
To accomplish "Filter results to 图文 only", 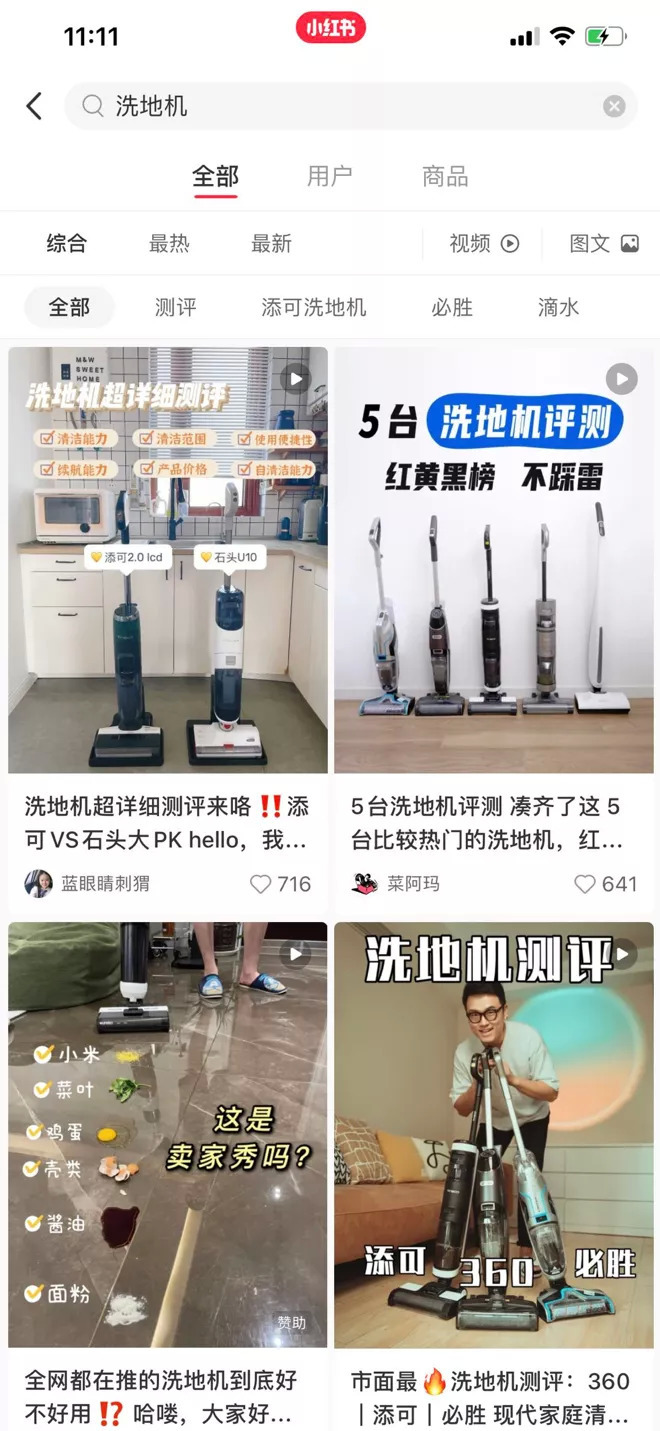I will click(x=603, y=243).
